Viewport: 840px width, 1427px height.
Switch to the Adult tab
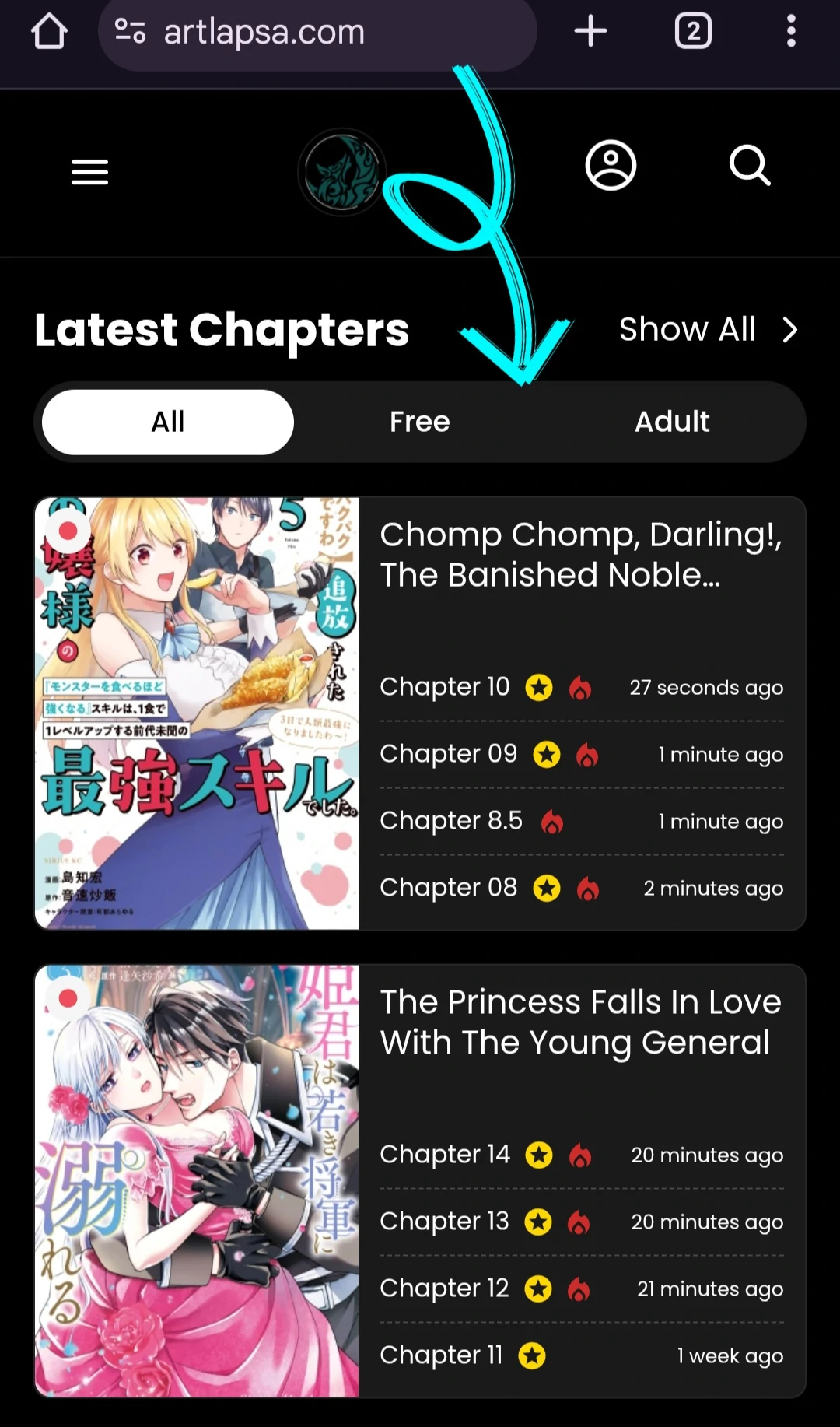point(672,422)
